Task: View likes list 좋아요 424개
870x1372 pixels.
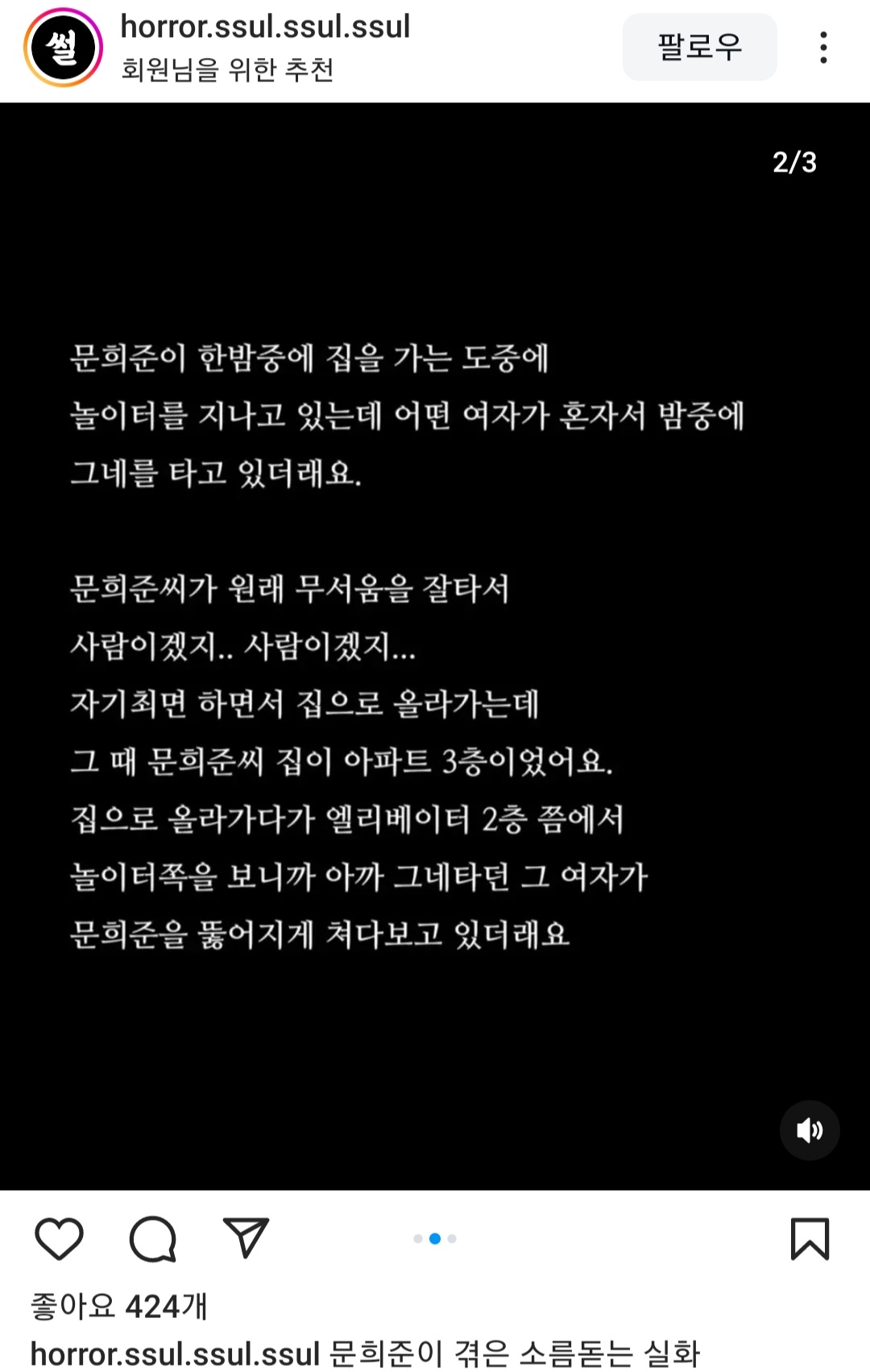Action: [119, 1306]
